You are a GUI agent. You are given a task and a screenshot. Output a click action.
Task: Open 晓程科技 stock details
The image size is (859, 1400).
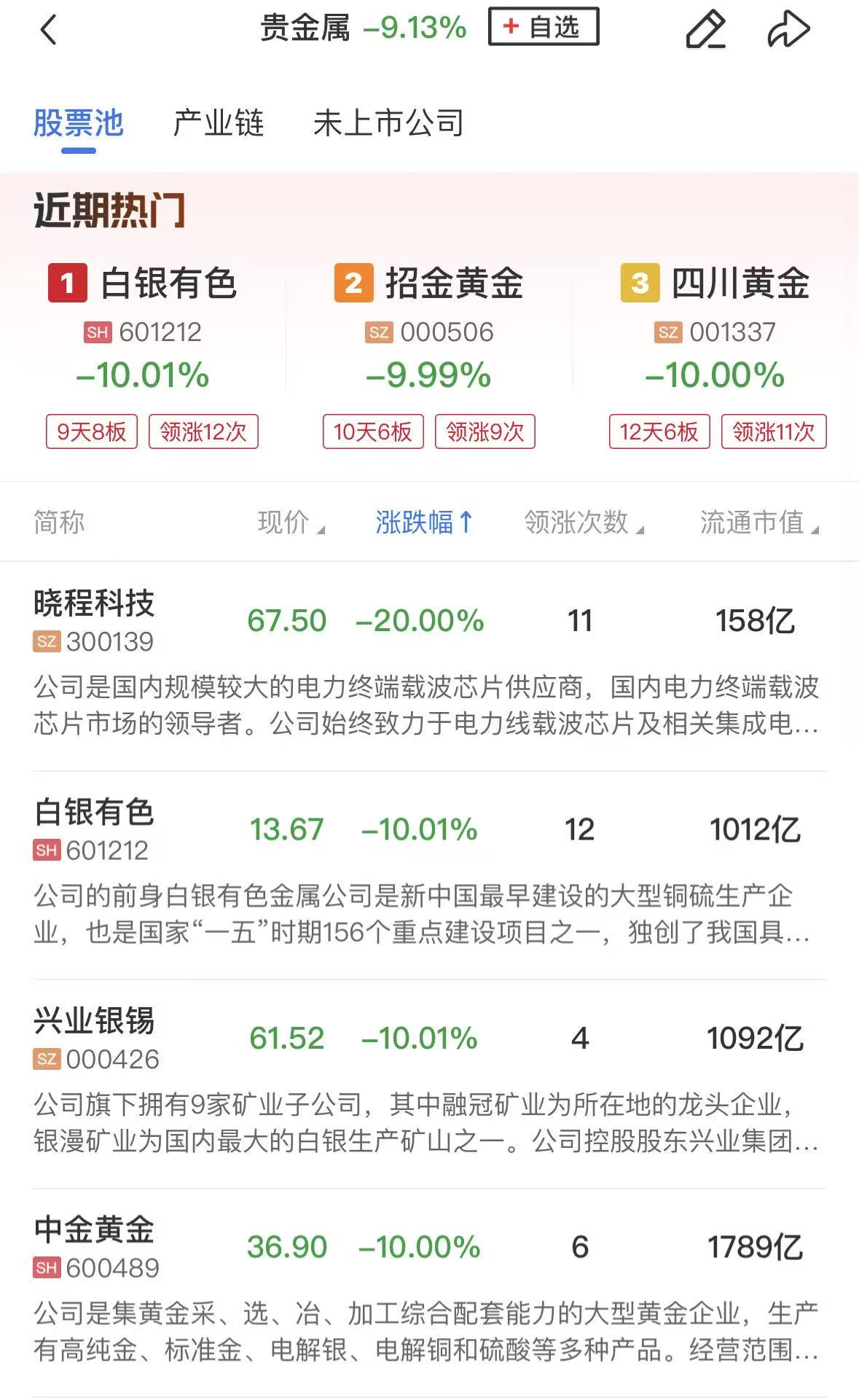click(x=95, y=619)
